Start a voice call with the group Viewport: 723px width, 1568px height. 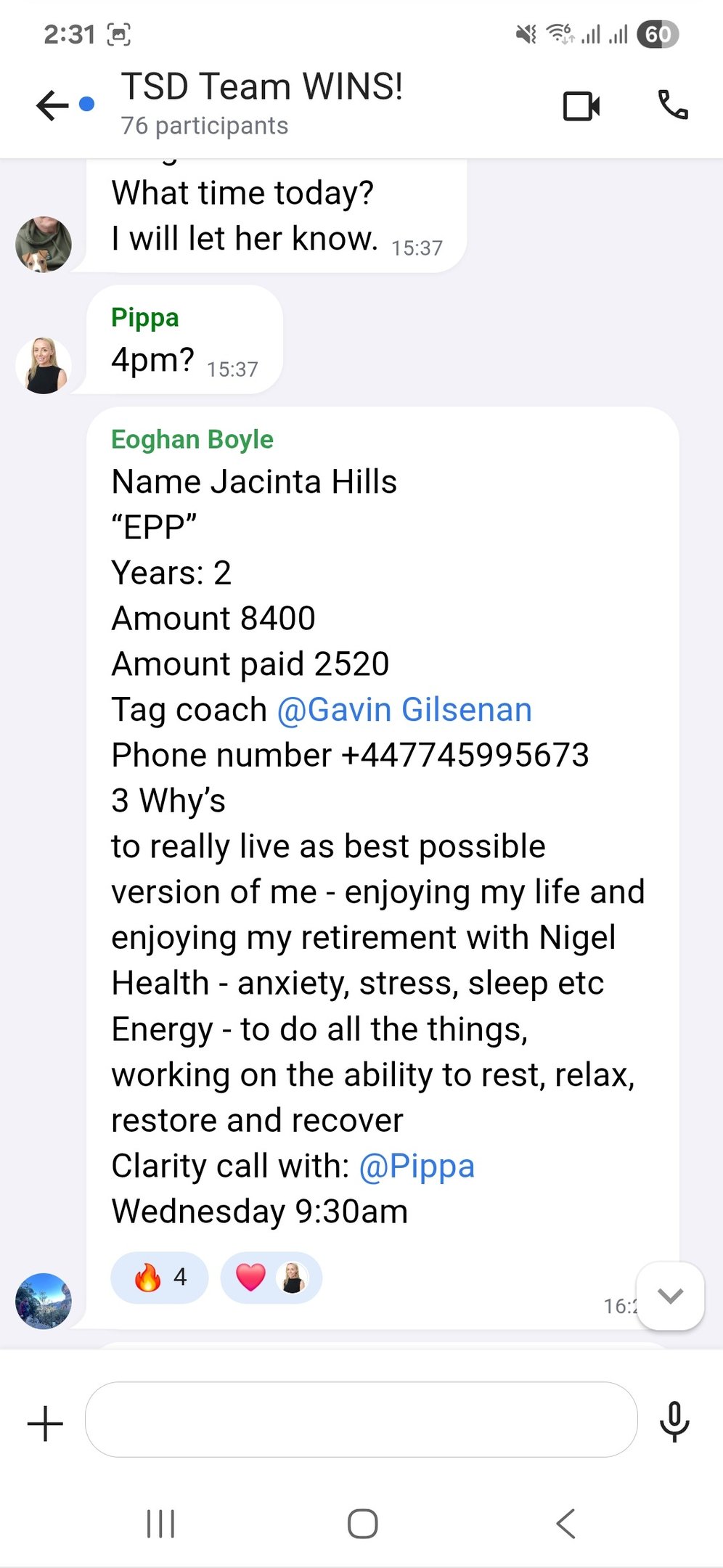(672, 105)
